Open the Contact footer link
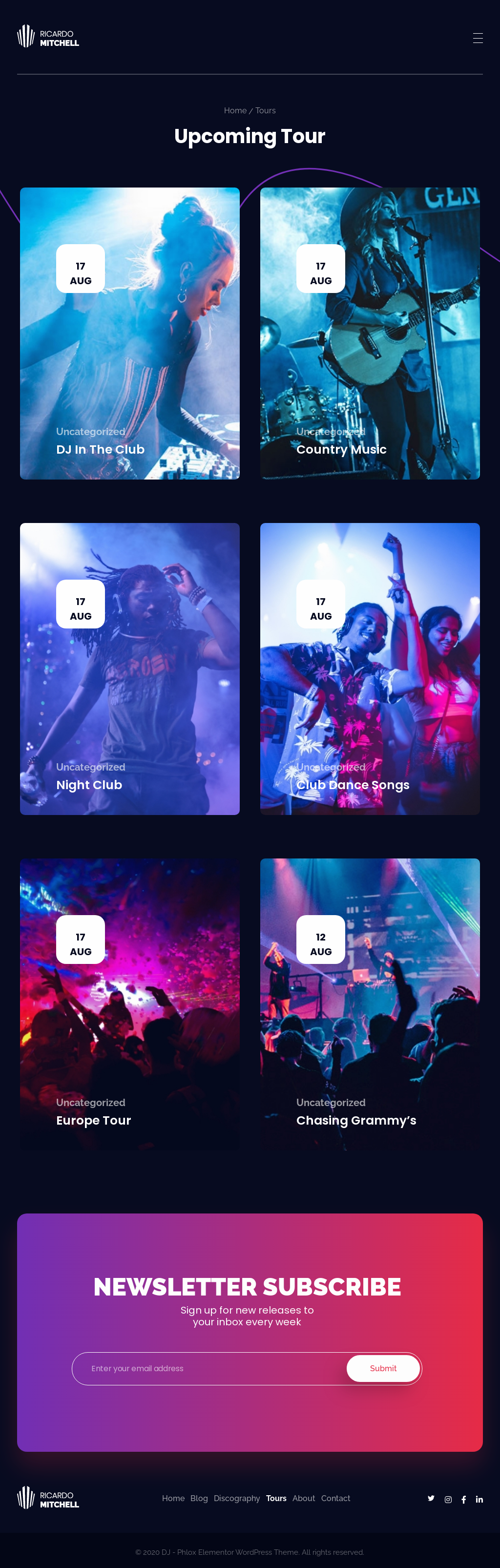 pos(335,1498)
